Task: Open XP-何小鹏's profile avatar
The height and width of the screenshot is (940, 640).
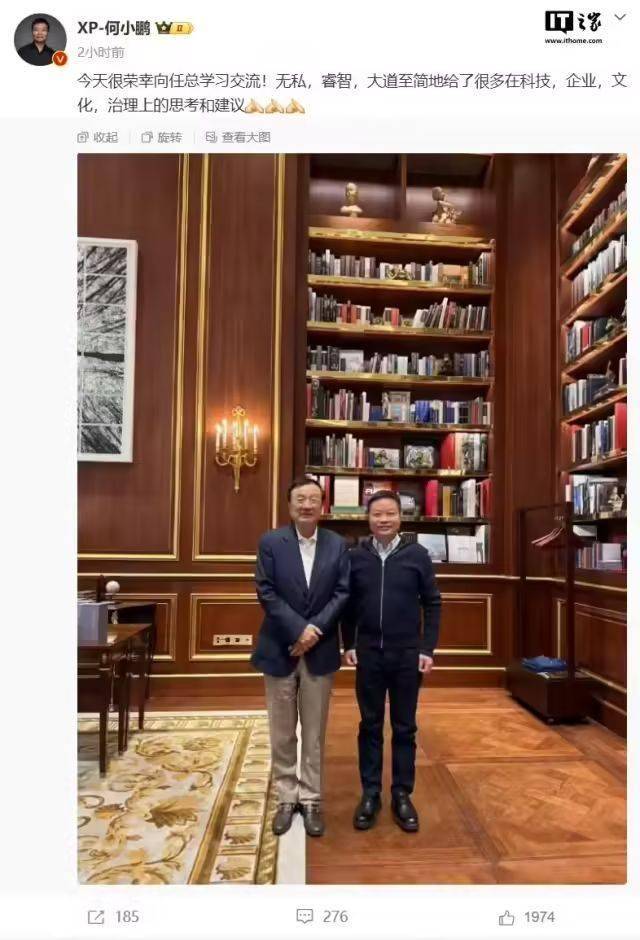Action: tap(40, 40)
